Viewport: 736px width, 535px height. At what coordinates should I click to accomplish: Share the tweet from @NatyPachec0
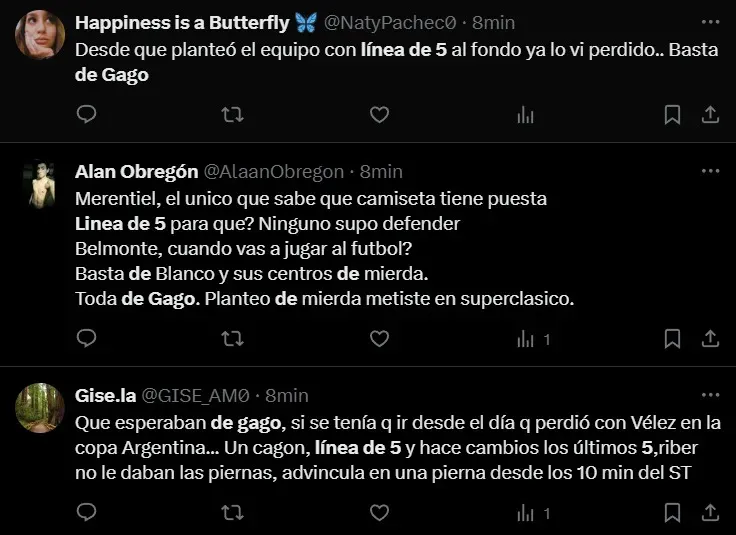(709, 115)
